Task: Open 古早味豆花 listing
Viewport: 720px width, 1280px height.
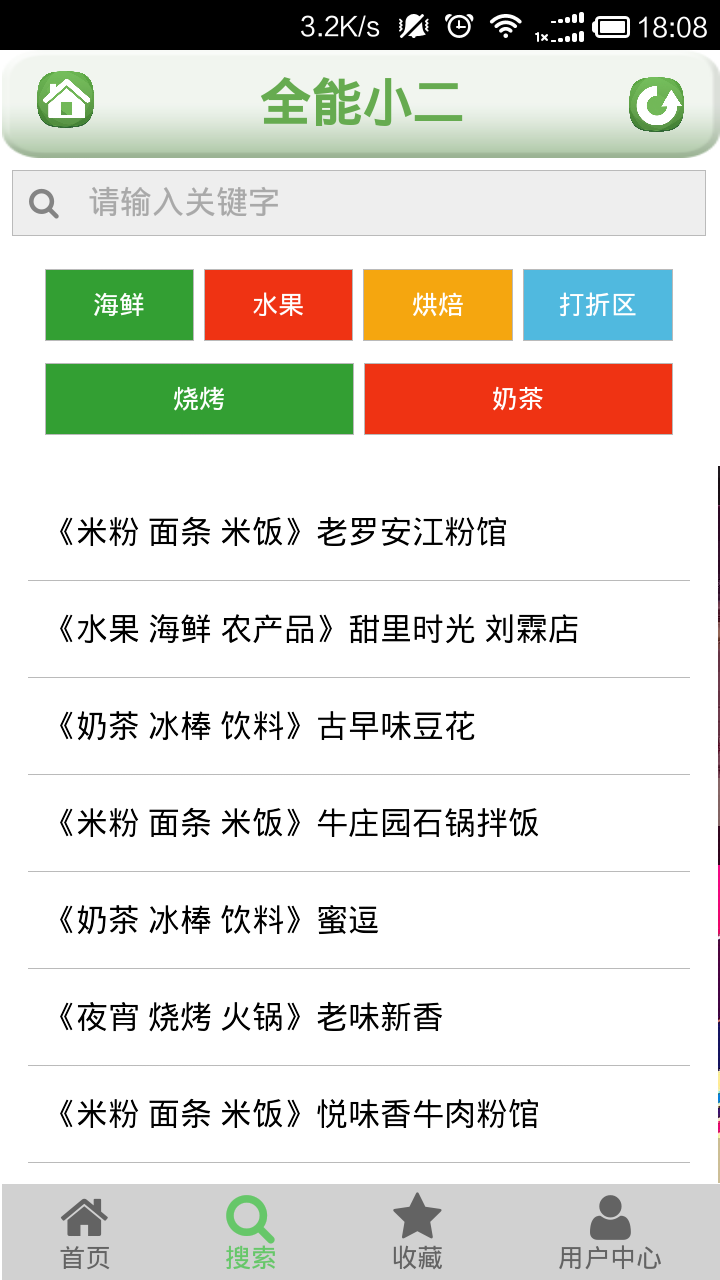Action: [359, 726]
